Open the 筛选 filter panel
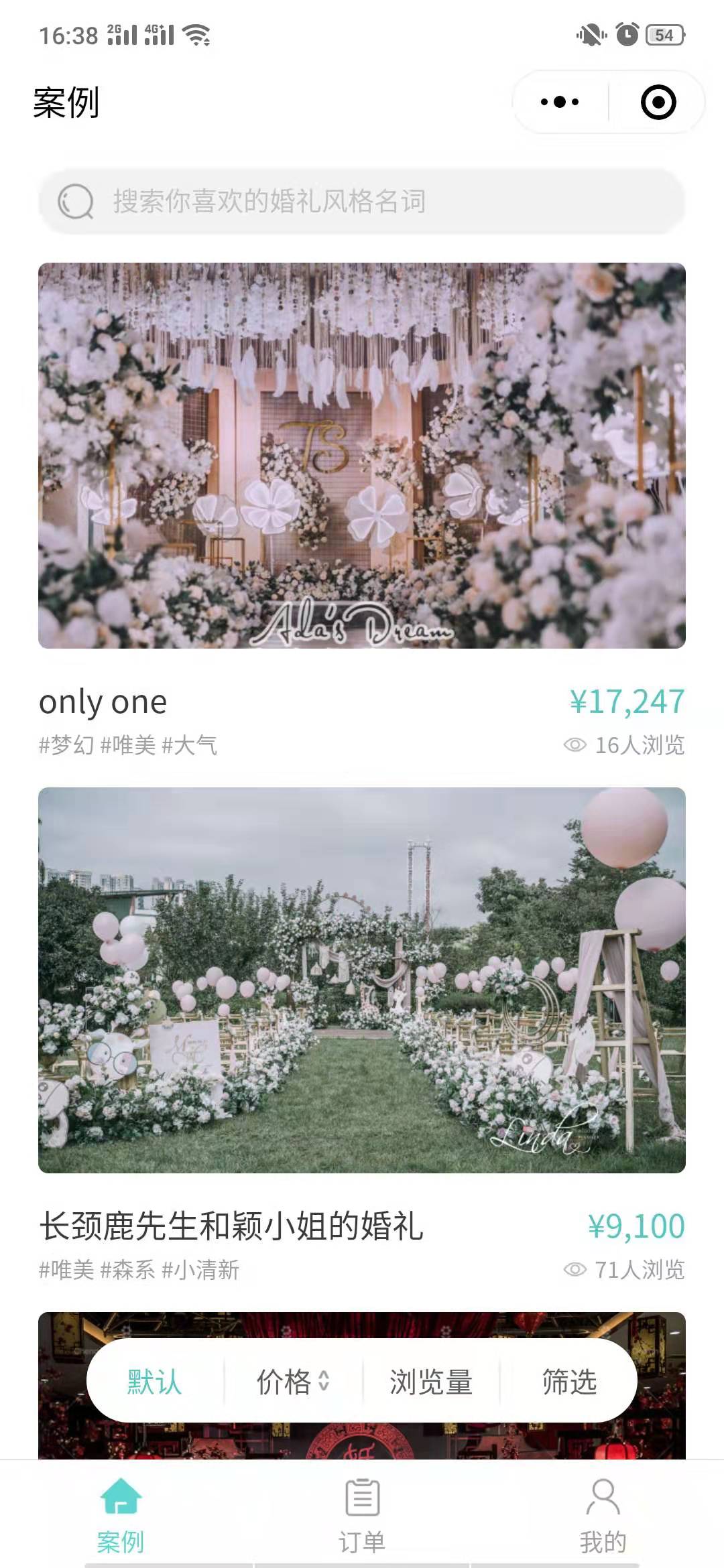This screenshot has height=1568, width=724. (569, 1382)
